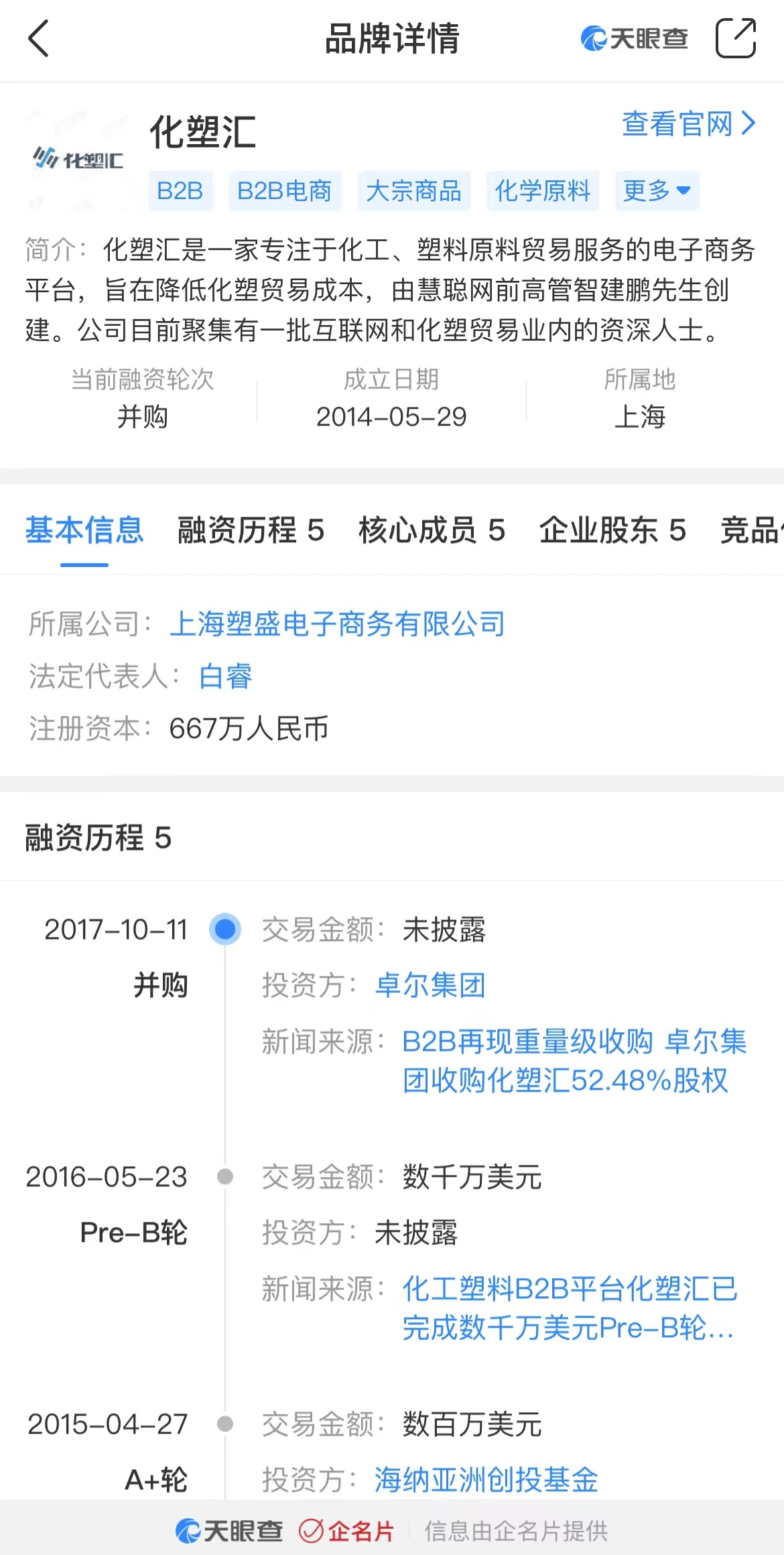This screenshot has width=784, height=1555.
Task: Open investor 卓尔集团
Action: (430, 985)
